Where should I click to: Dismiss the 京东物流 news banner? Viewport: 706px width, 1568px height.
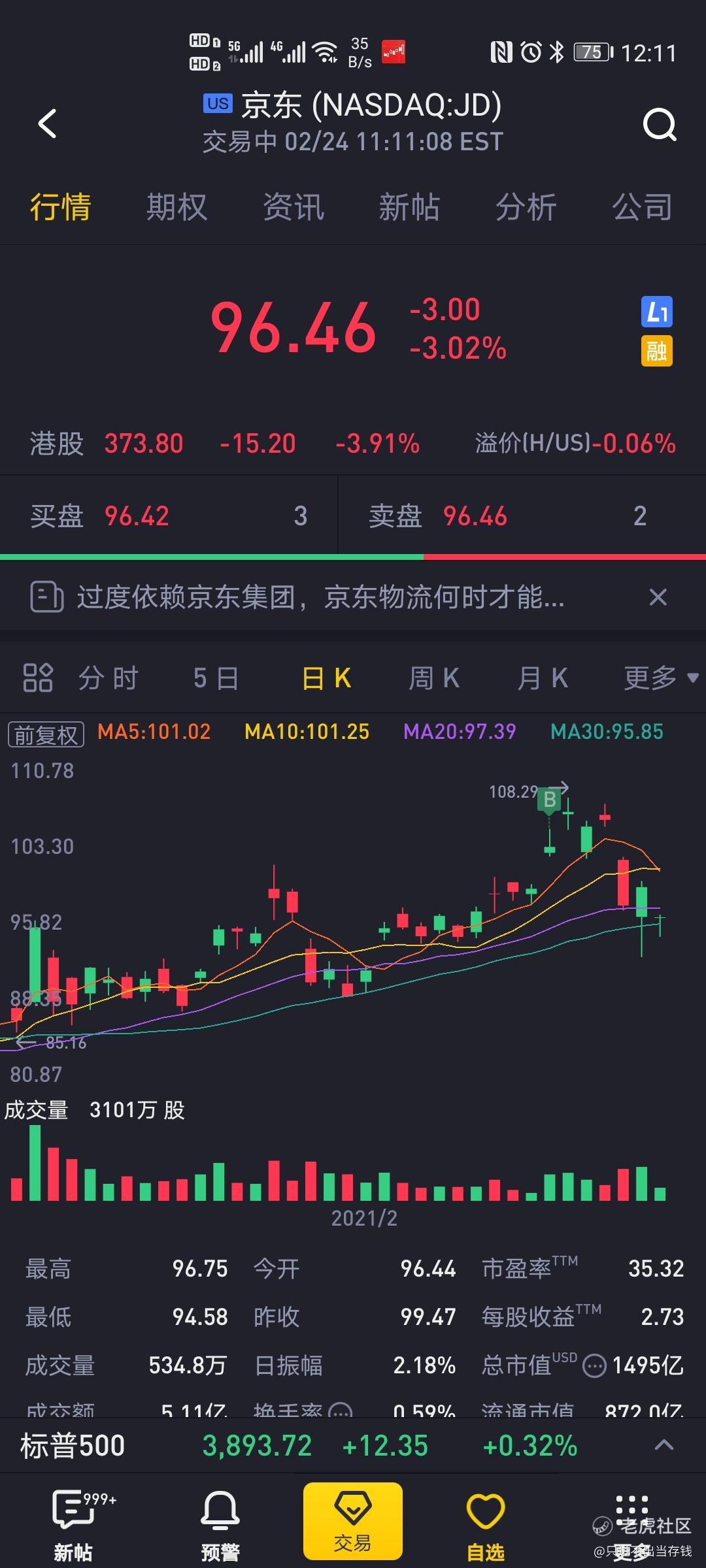[658, 597]
